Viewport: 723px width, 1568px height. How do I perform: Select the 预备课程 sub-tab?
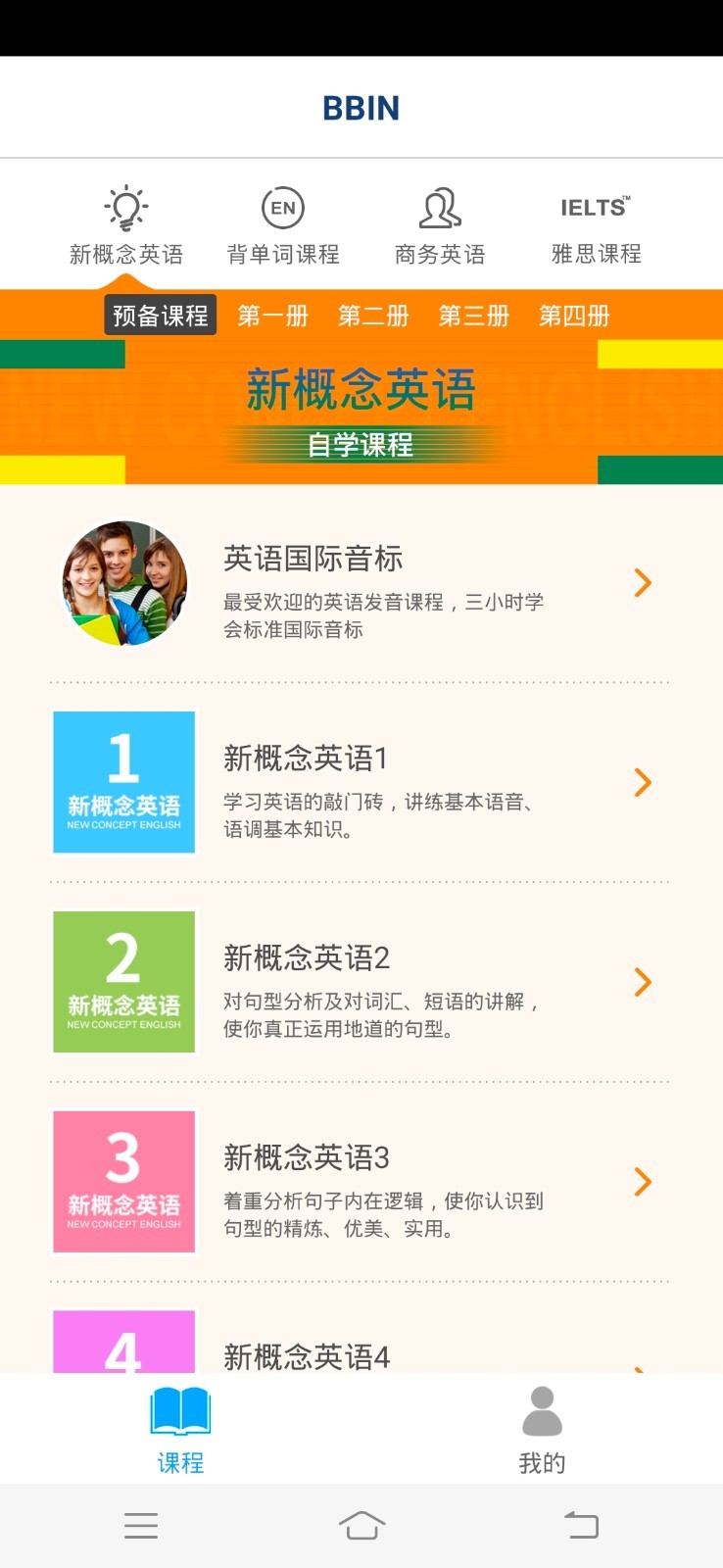[161, 316]
